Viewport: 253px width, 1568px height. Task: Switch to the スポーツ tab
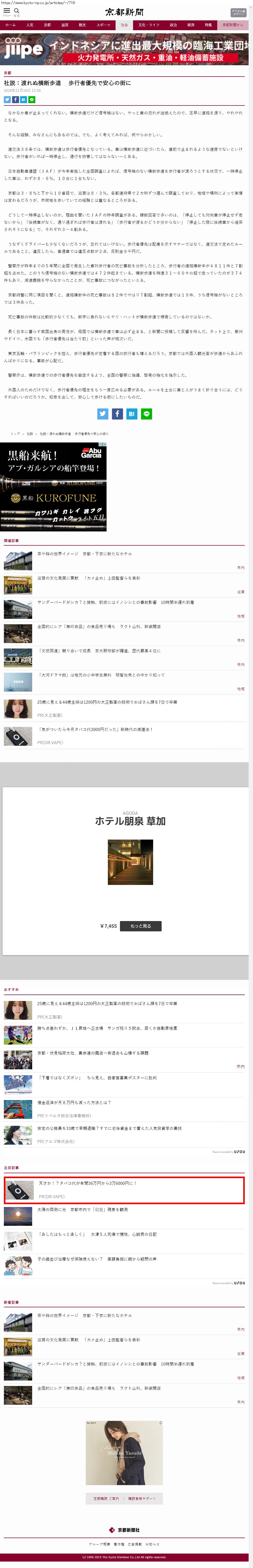tap(103, 25)
